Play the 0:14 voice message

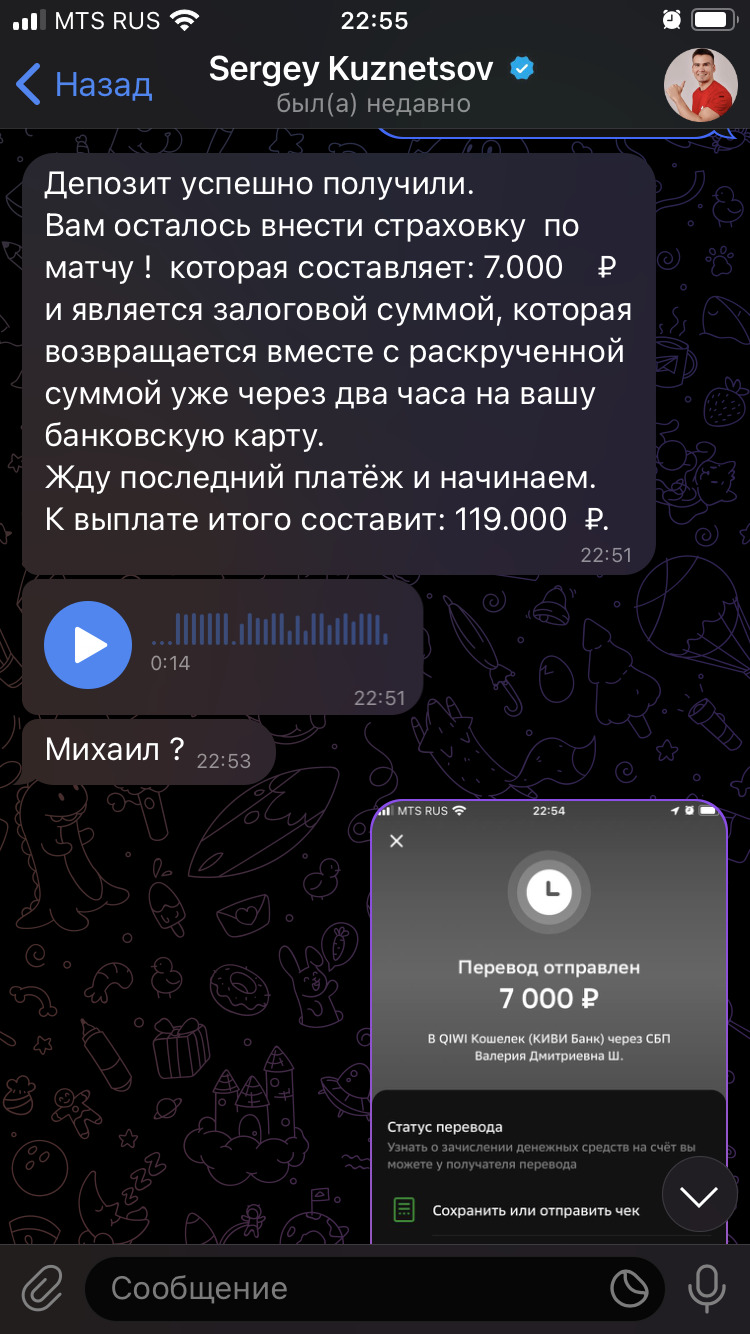[88, 645]
